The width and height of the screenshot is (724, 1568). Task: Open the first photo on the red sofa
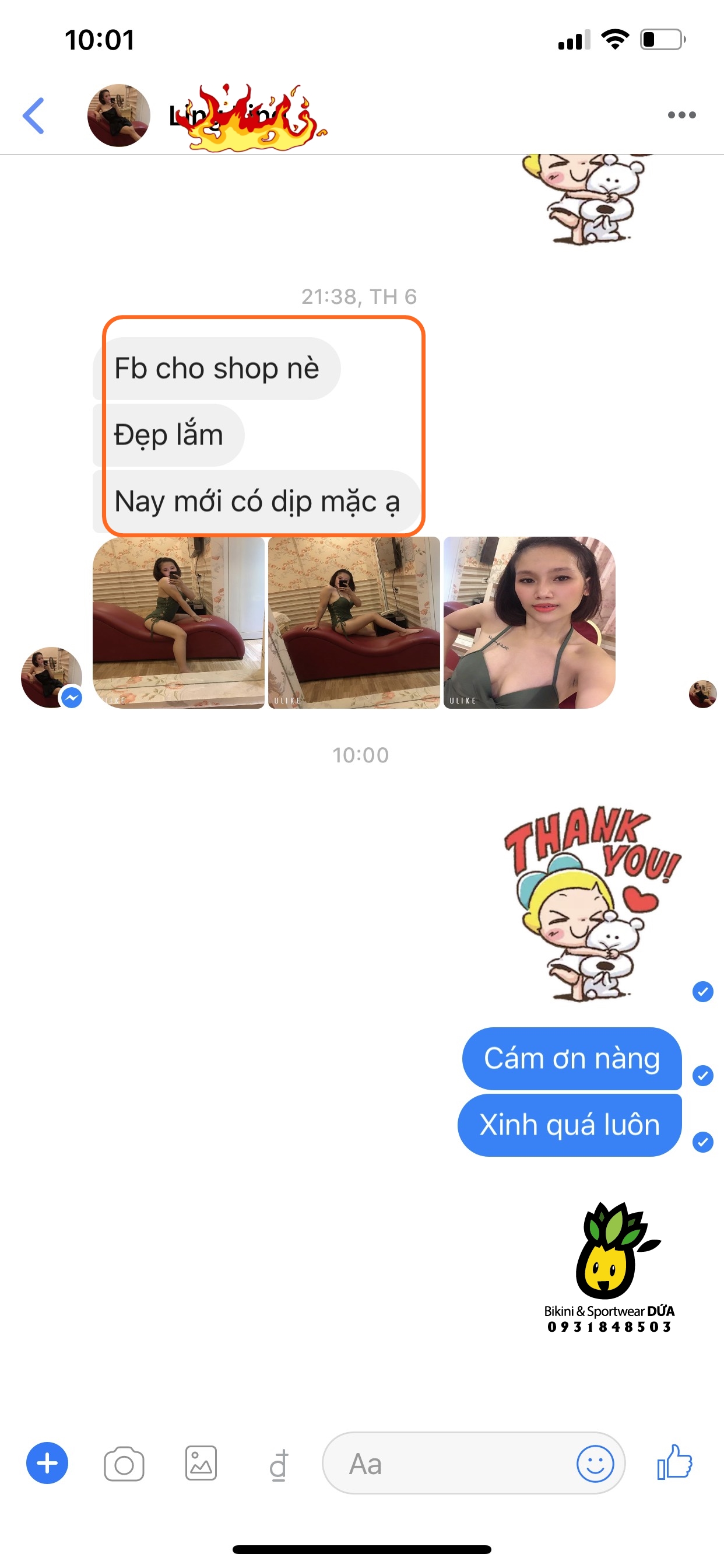[178, 622]
